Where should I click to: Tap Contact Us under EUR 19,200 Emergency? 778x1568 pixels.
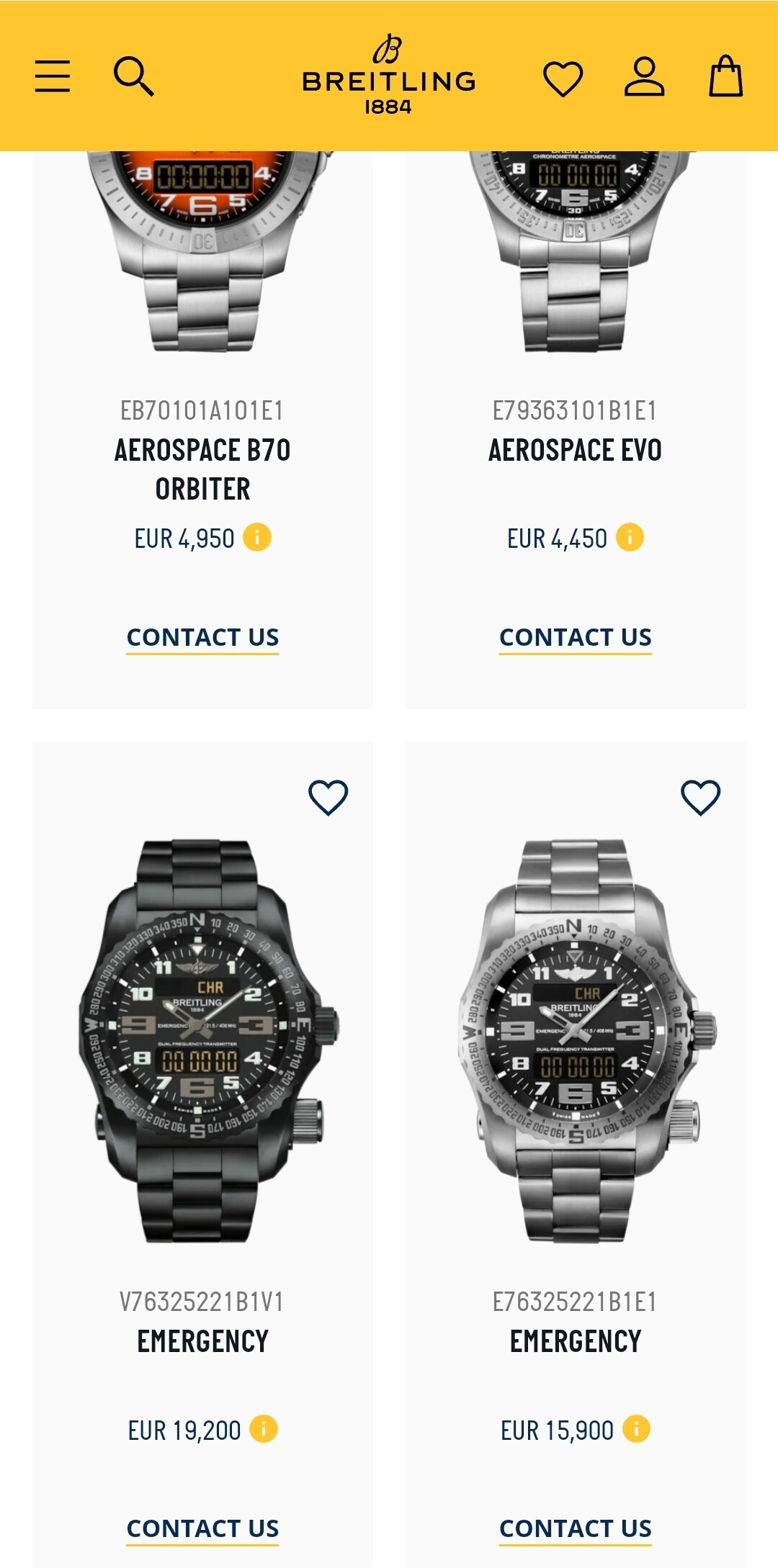(x=202, y=1528)
